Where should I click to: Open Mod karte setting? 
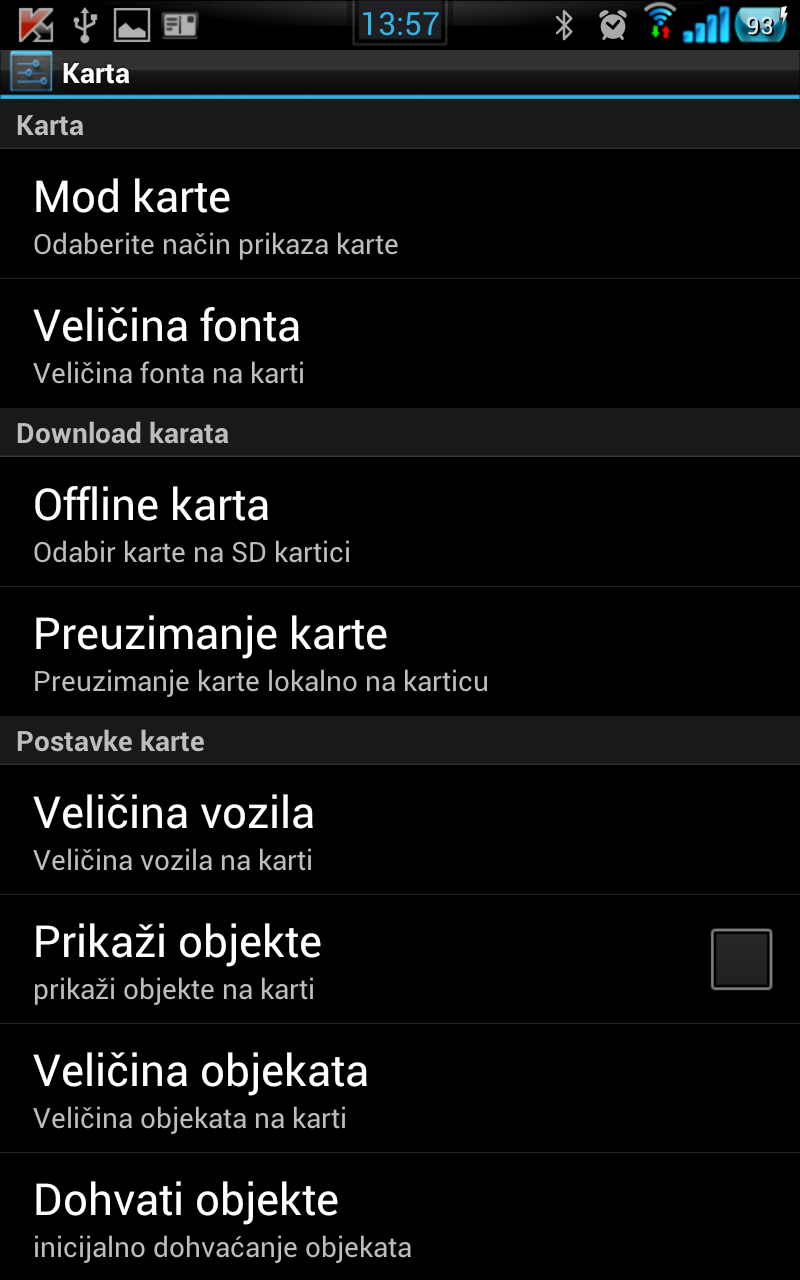click(x=400, y=214)
